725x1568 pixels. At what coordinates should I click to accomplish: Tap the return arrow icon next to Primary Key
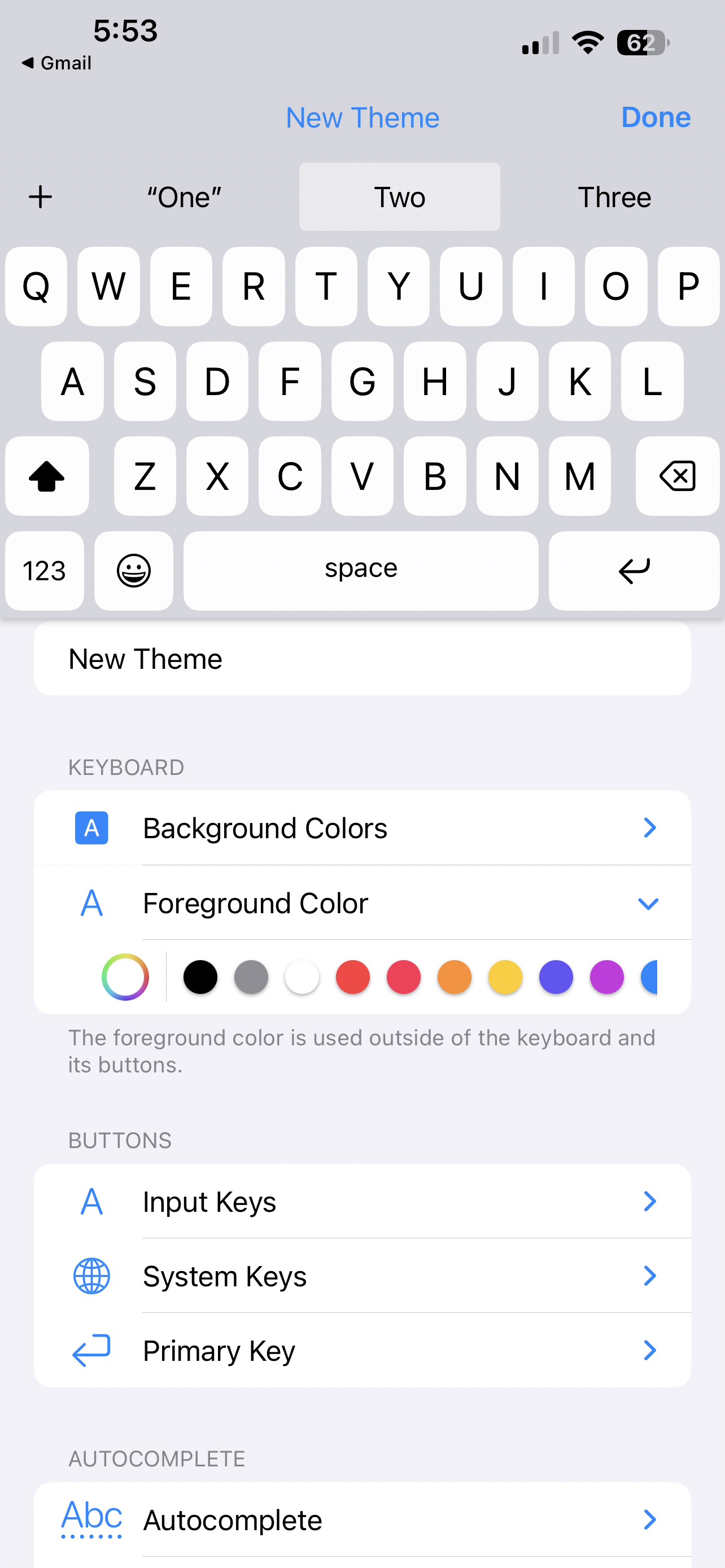tap(91, 1351)
